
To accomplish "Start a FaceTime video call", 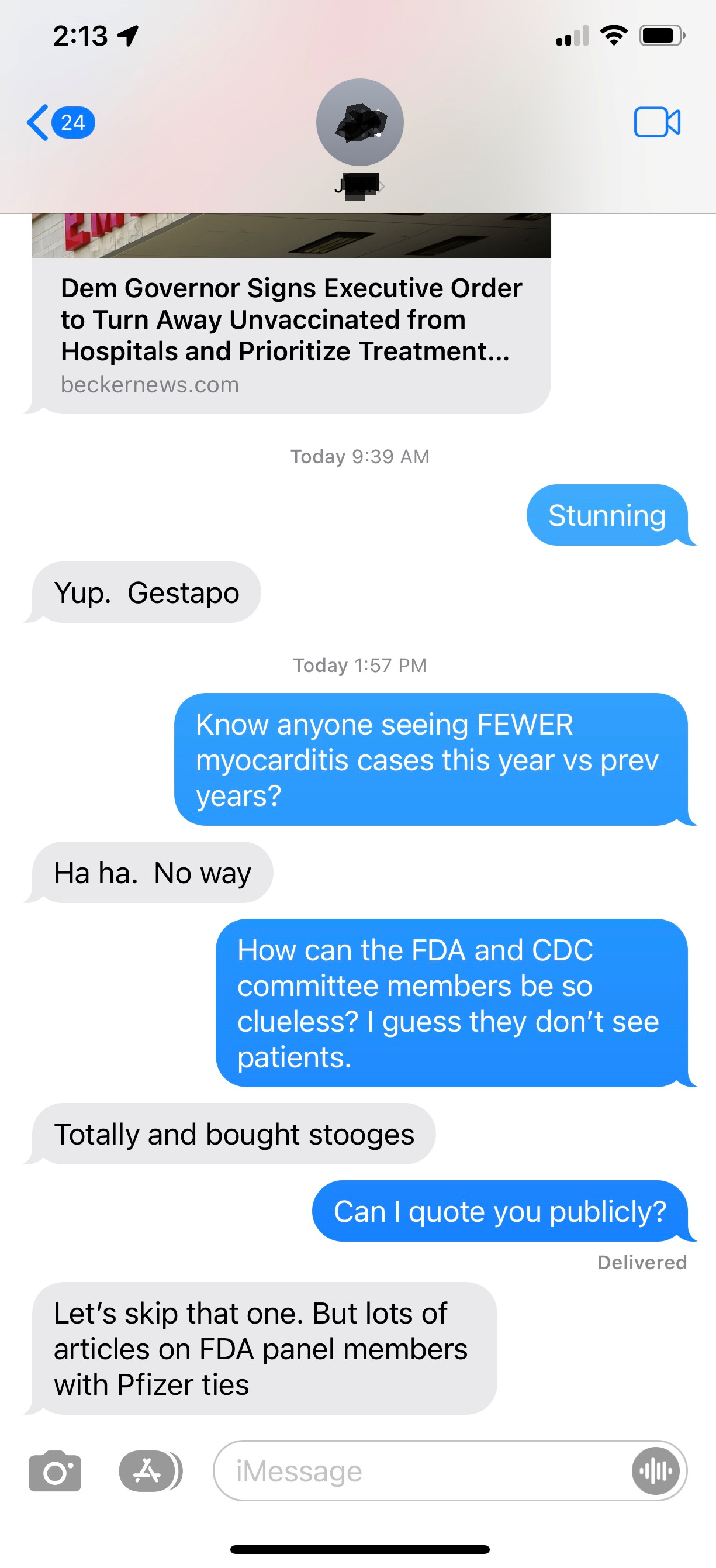I will [x=656, y=122].
